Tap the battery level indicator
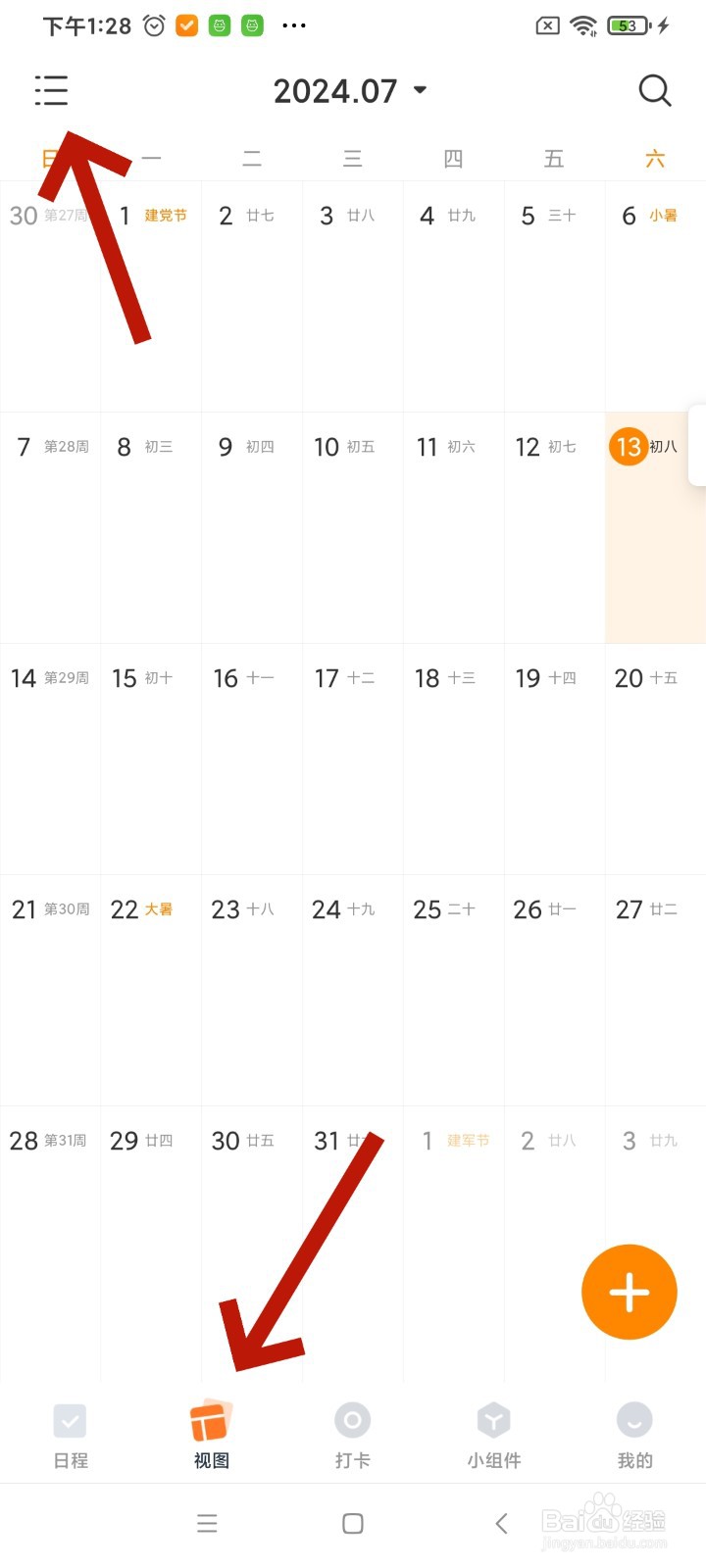The width and height of the screenshot is (706, 1568). (628, 25)
